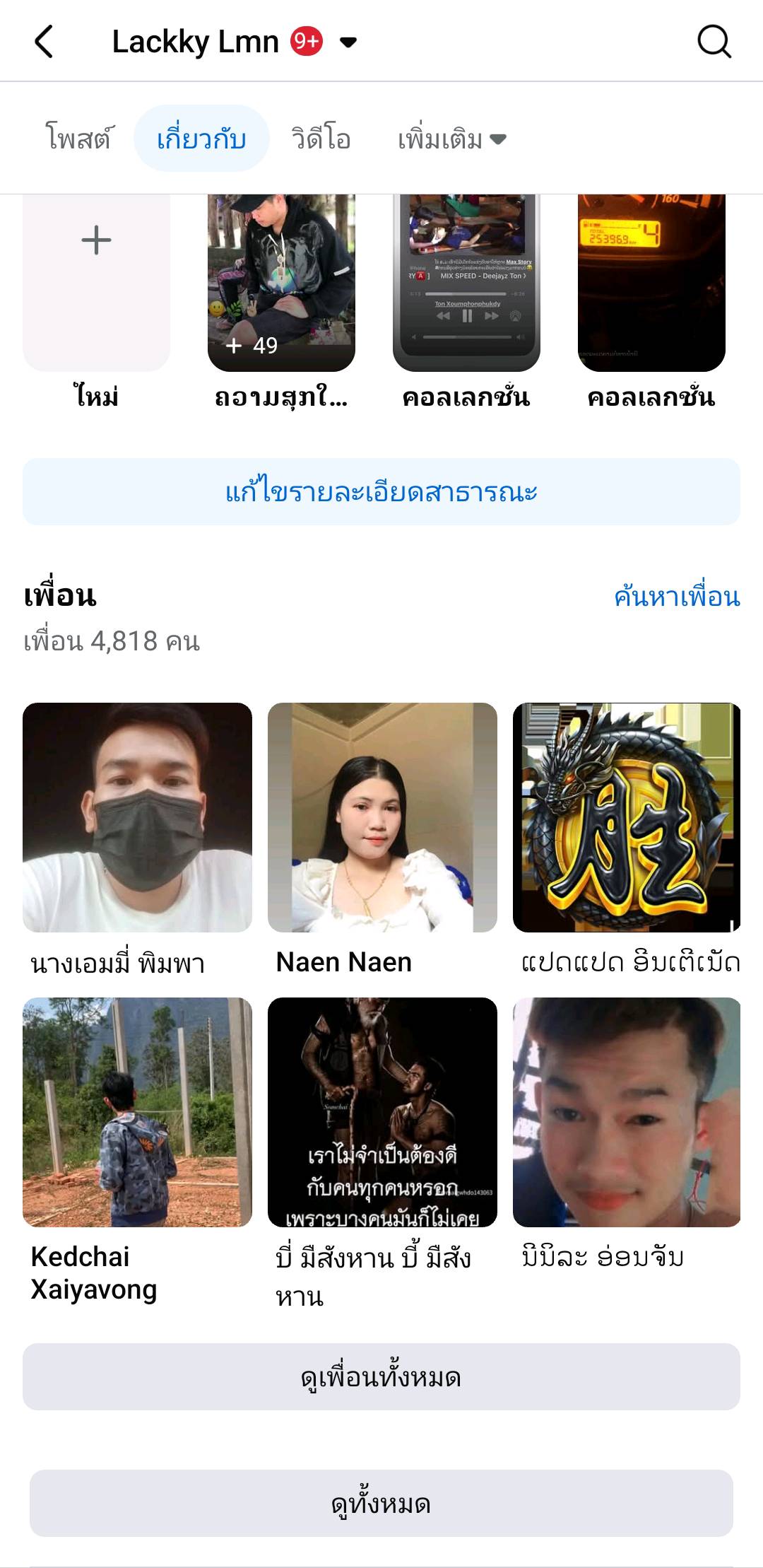The width and height of the screenshot is (763, 1568).
Task: Visit Kedchai Xaiyavong's profile
Action: pos(137,1112)
